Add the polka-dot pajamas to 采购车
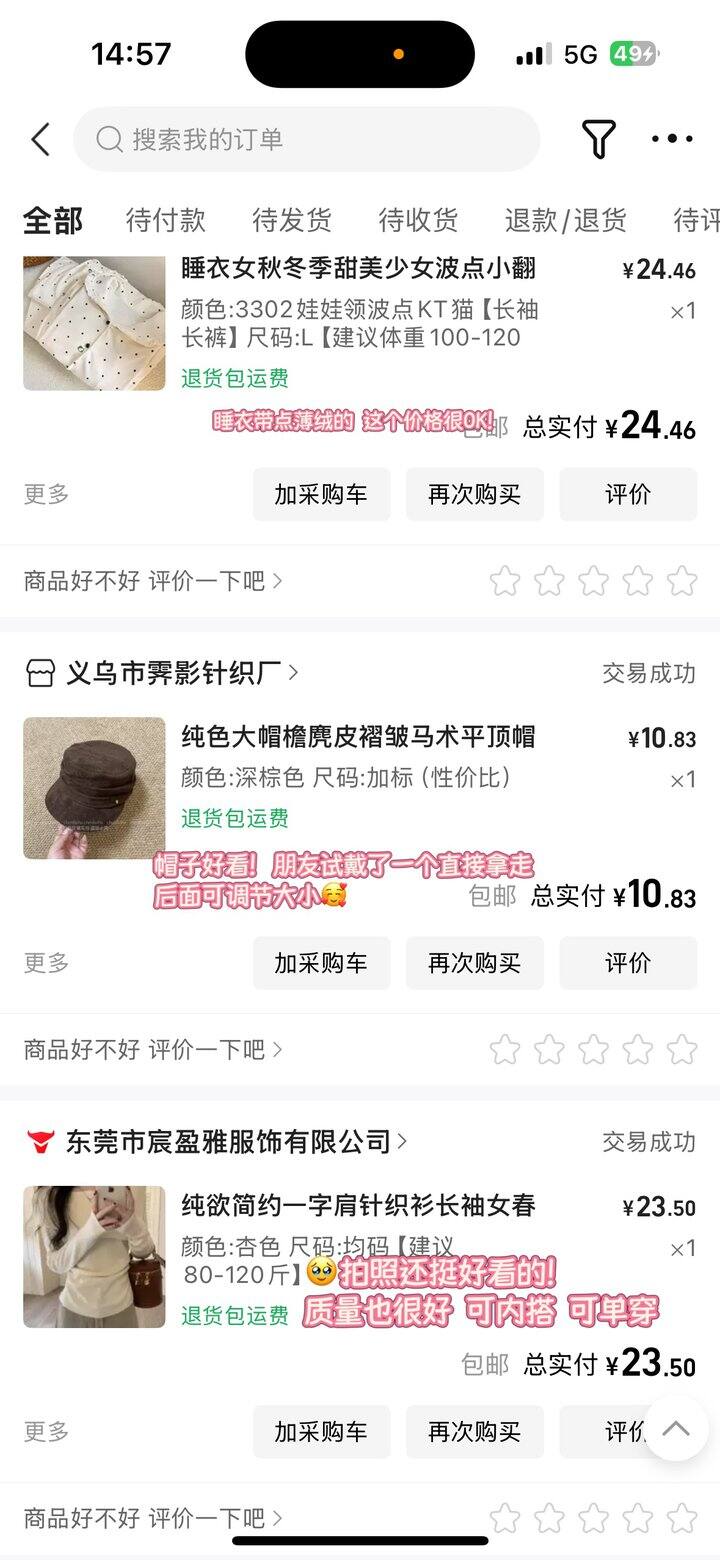The height and width of the screenshot is (1560, 720). [x=321, y=494]
